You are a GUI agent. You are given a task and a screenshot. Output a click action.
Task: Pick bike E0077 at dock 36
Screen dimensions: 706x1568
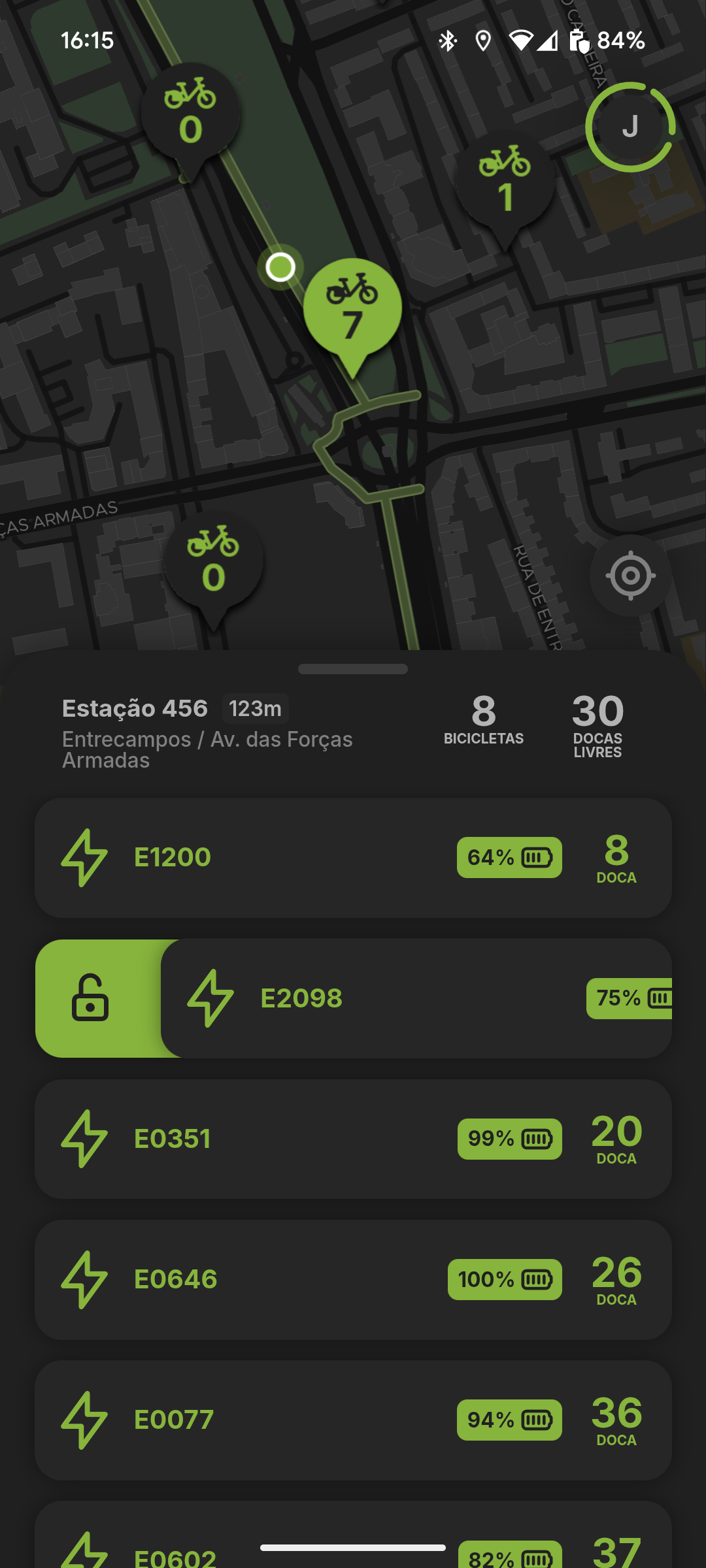353,1420
